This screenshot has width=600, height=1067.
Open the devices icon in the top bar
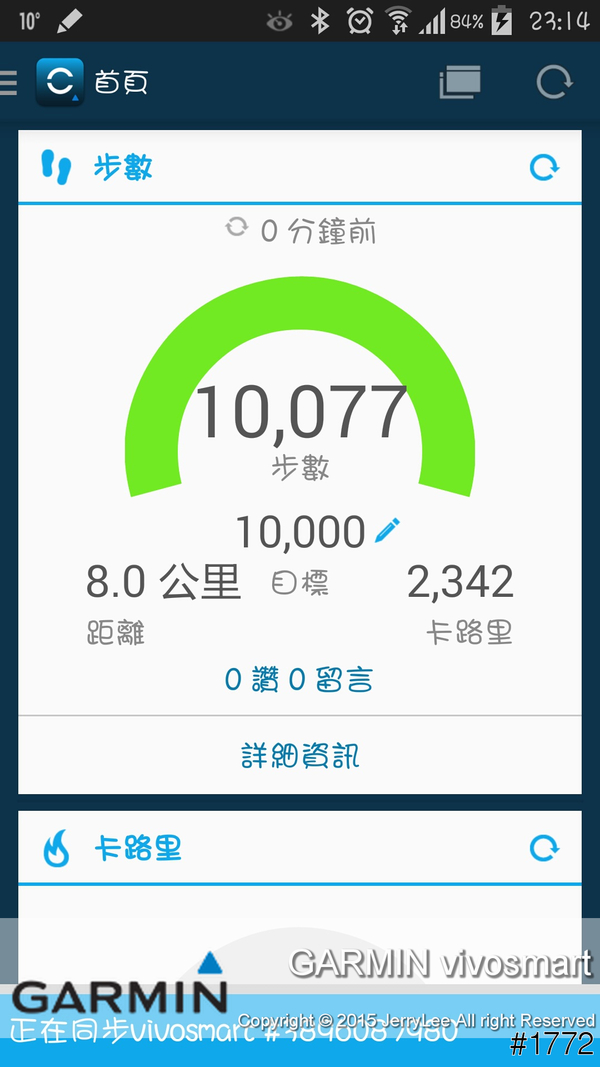coord(460,82)
